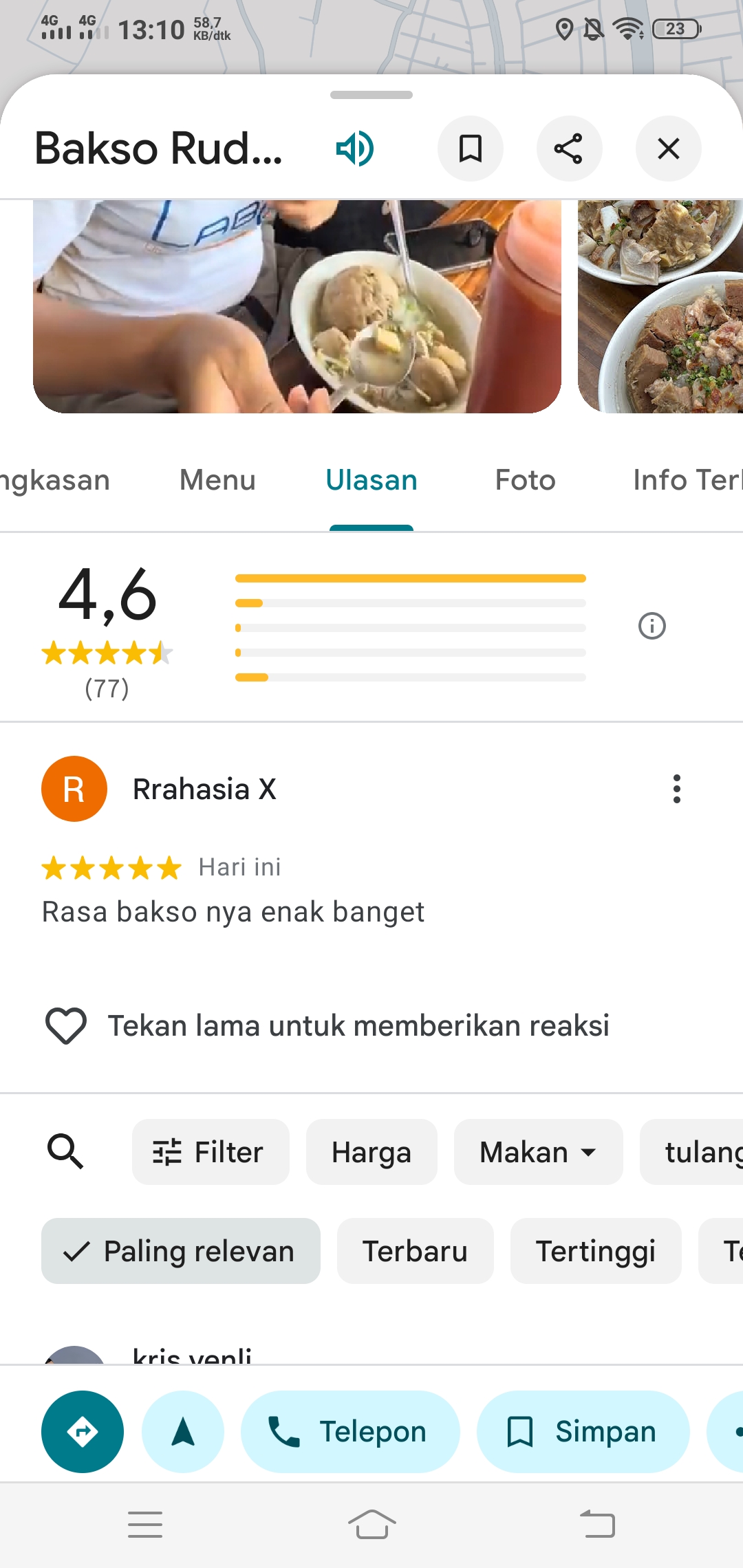This screenshot has width=743, height=1568.
Task: Close the place details sheet
Action: tap(668, 149)
